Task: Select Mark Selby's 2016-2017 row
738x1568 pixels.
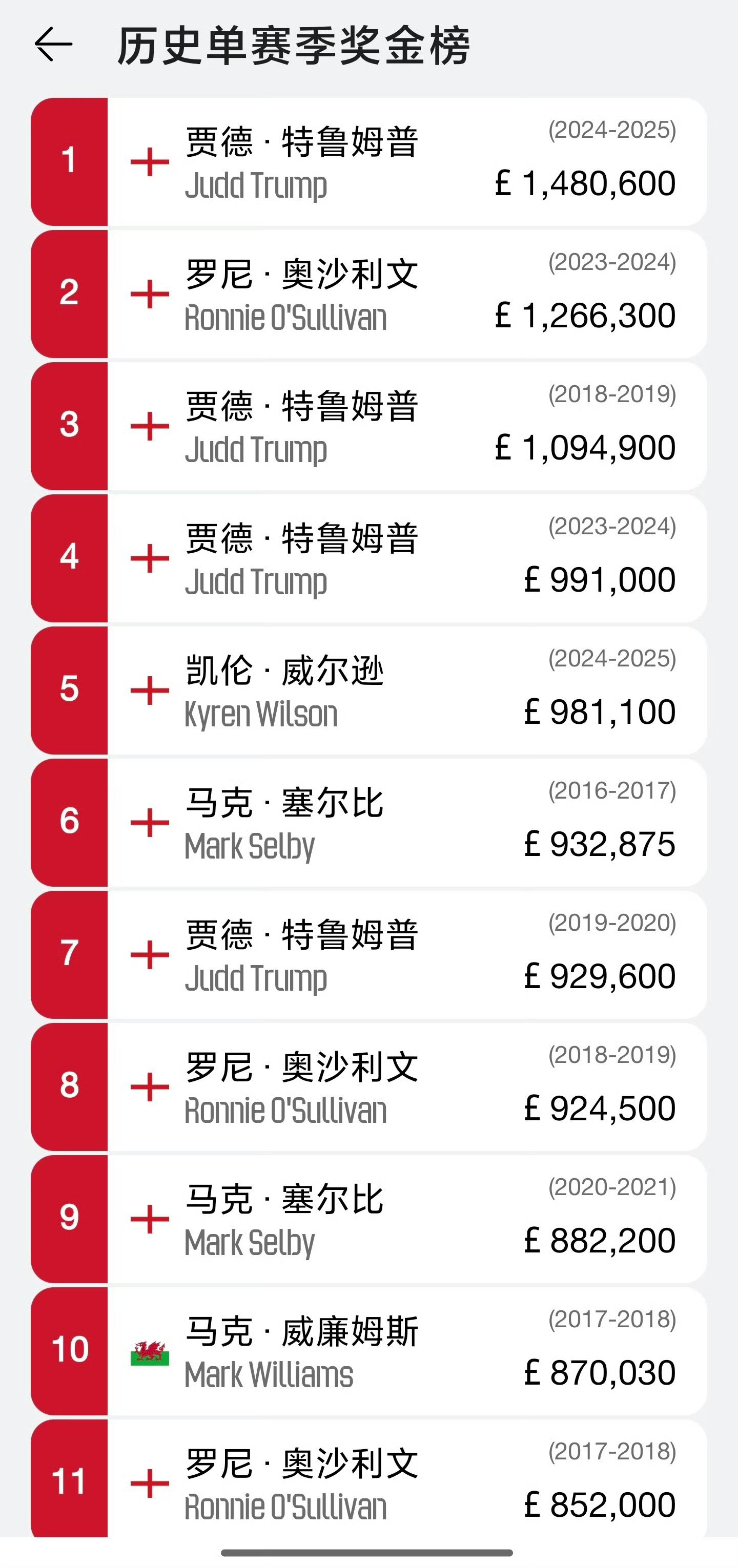Action: tap(369, 822)
